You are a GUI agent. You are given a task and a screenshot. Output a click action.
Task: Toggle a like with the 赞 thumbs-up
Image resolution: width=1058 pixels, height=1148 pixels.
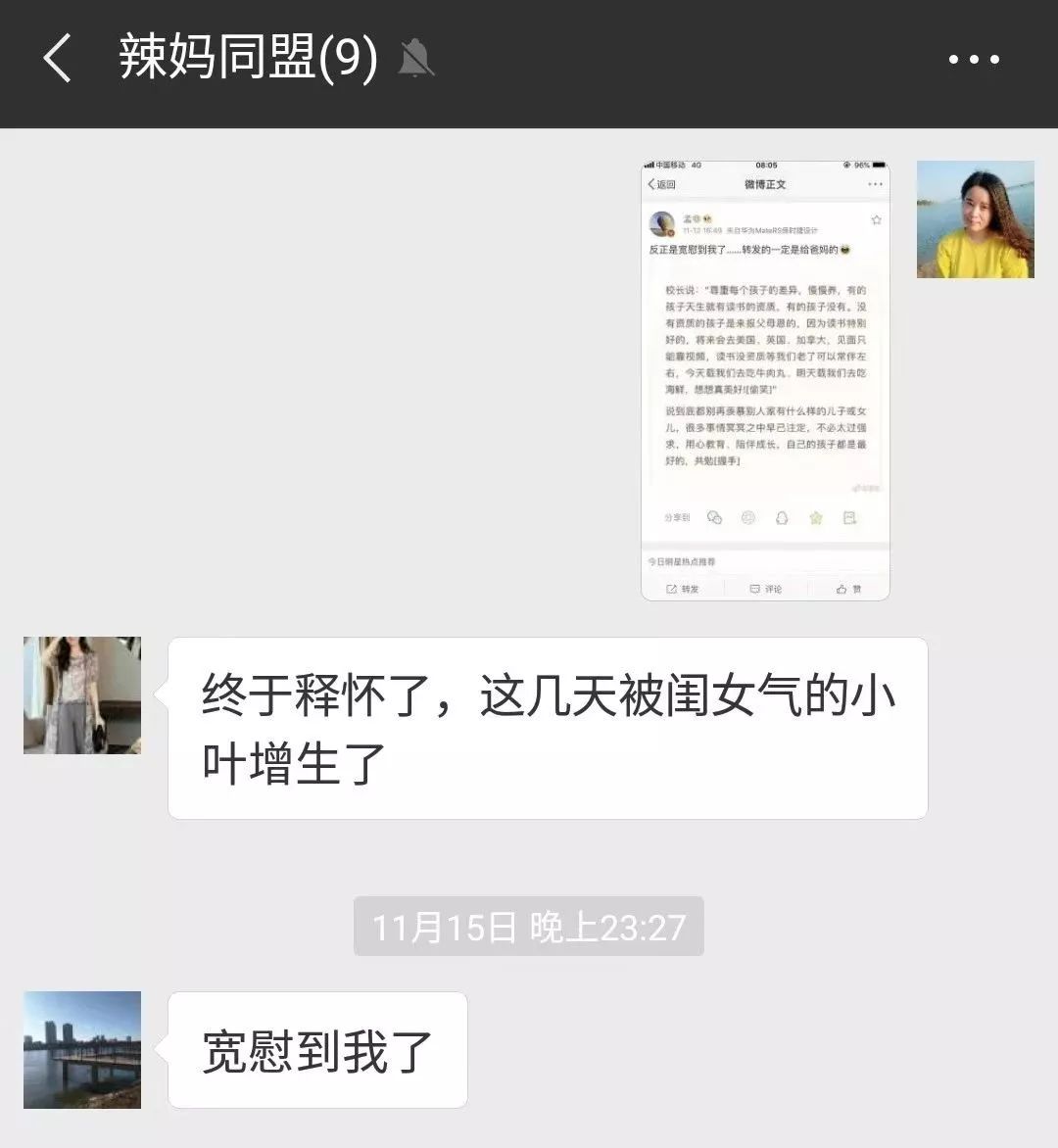pos(848,588)
